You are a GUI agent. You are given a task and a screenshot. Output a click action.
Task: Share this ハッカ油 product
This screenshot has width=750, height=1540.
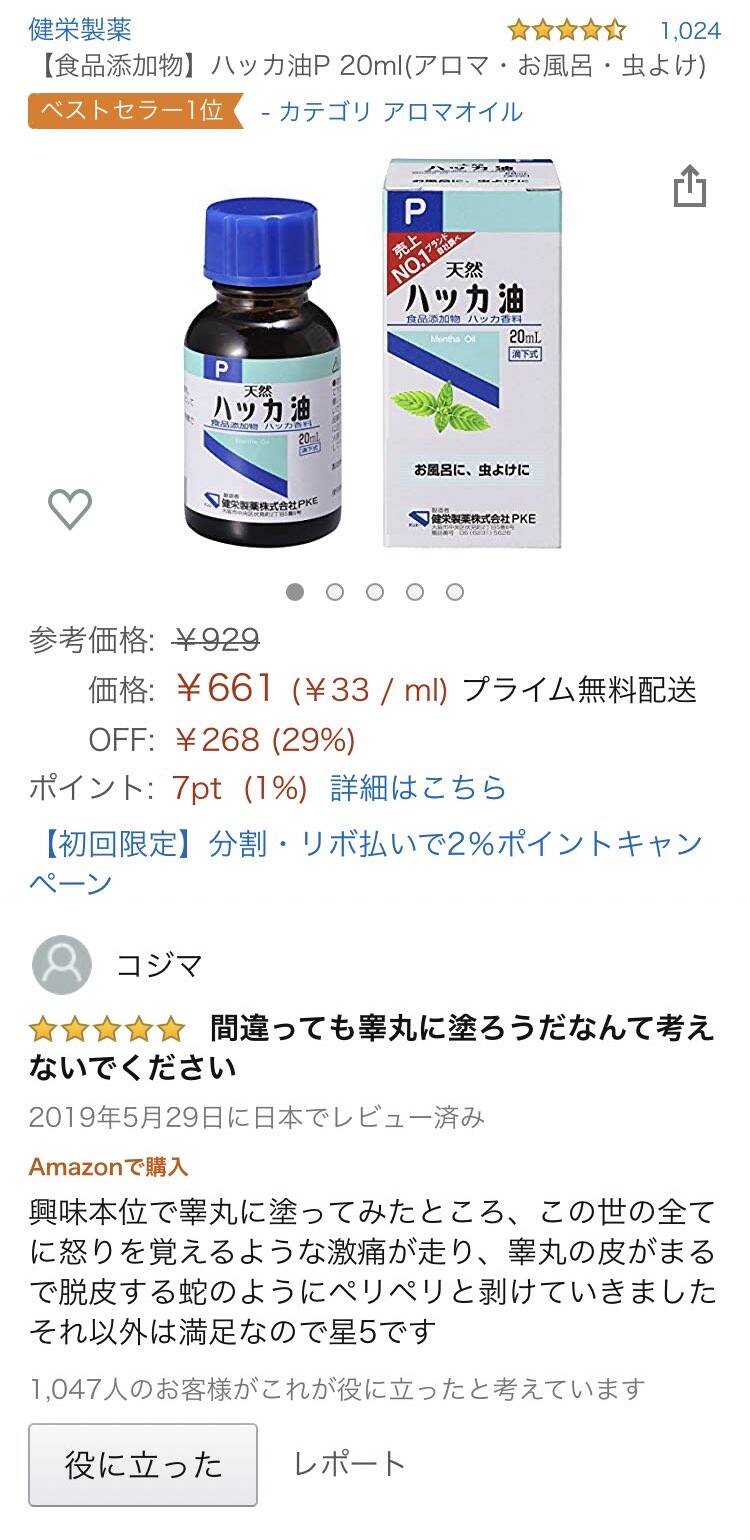(x=689, y=187)
